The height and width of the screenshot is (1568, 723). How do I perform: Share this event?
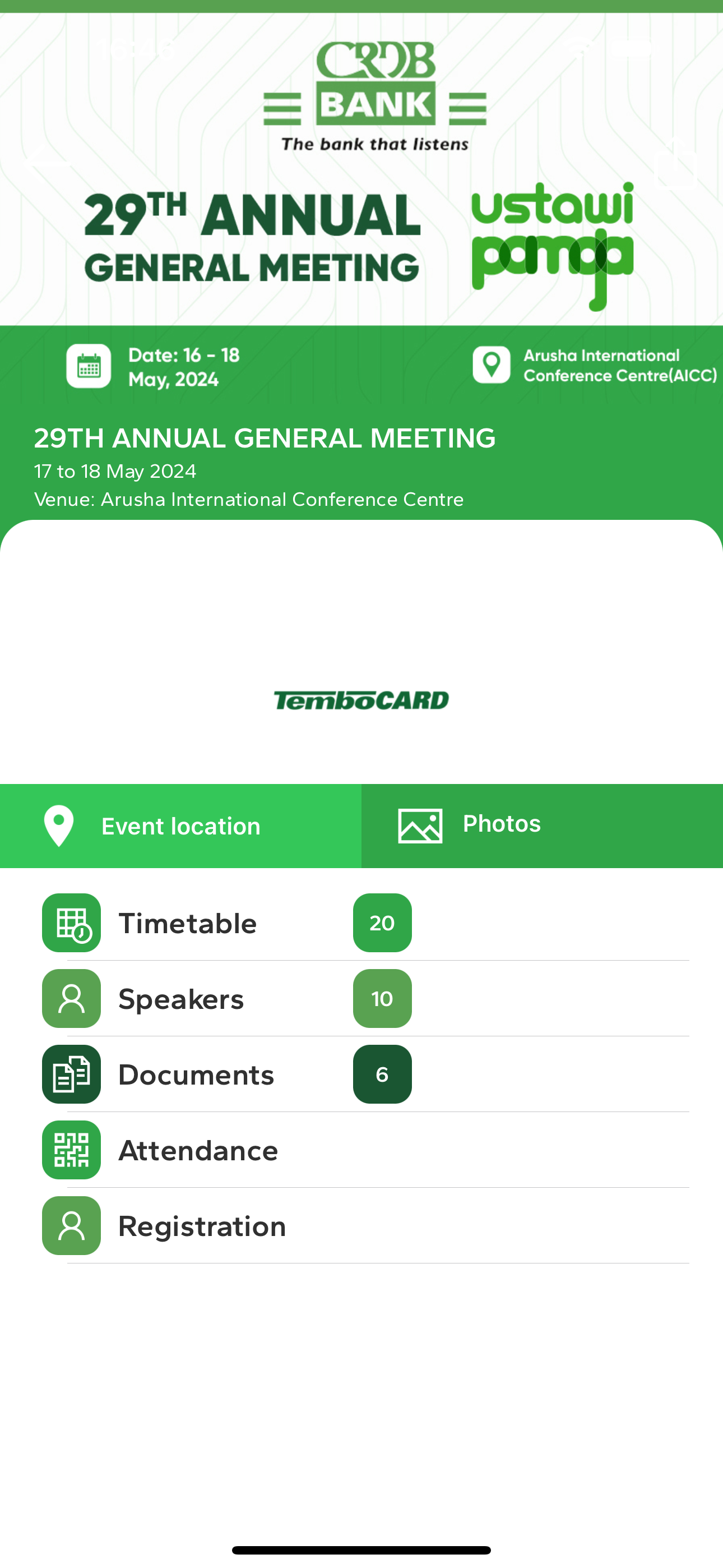tap(676, 164)
